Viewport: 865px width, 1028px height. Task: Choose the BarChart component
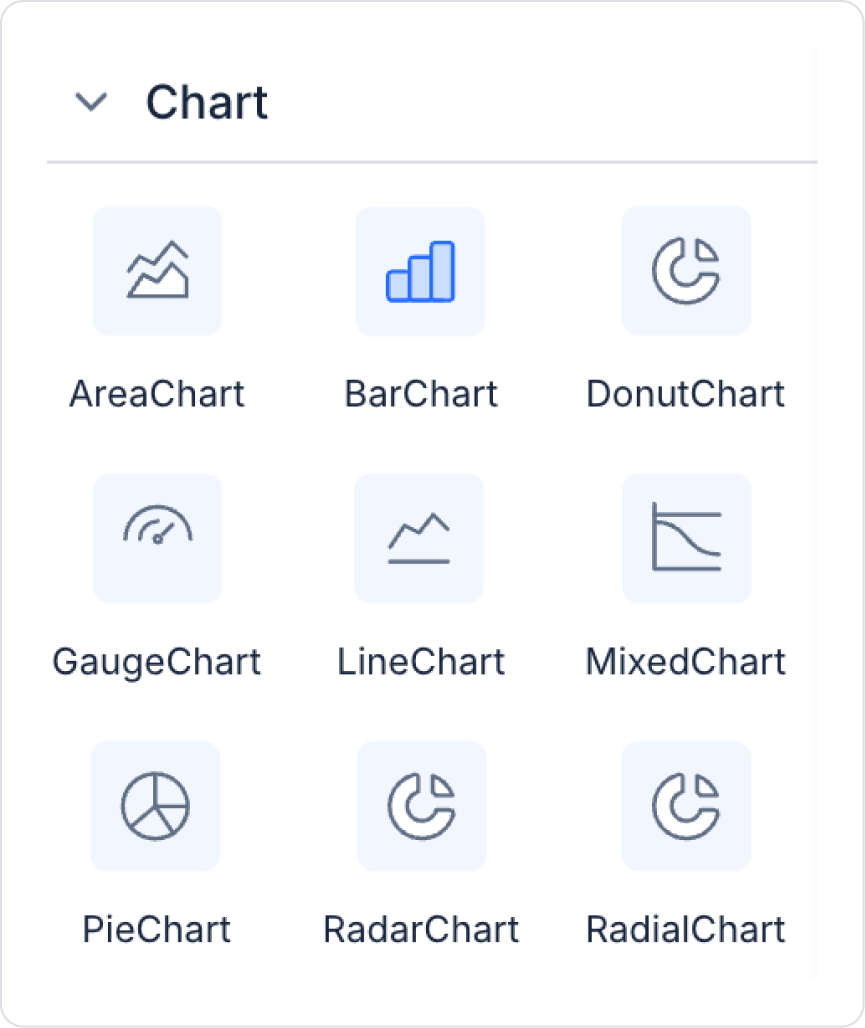pos(421,271)
